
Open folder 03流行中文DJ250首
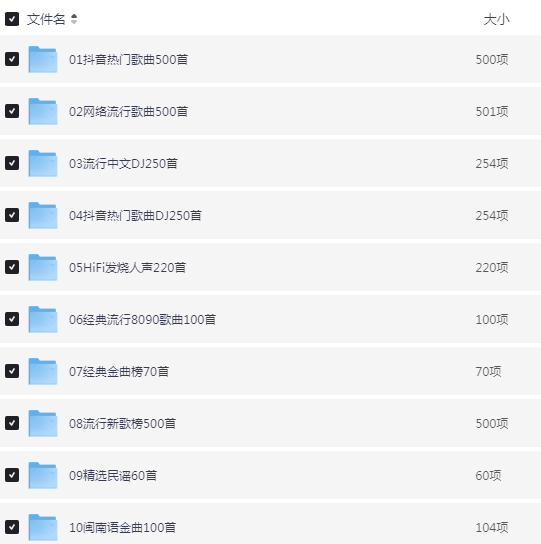click(123, 163)
